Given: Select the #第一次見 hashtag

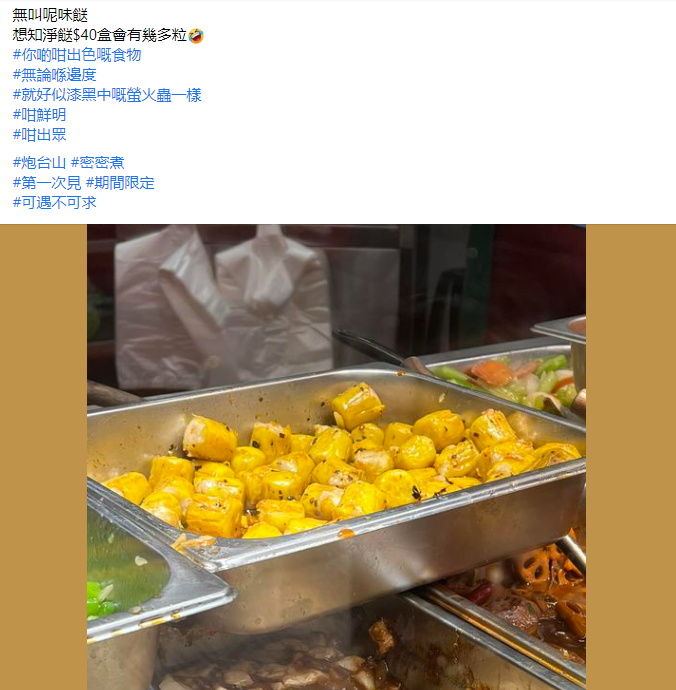Looking at the screenshot, I should [x=47, y=182].
